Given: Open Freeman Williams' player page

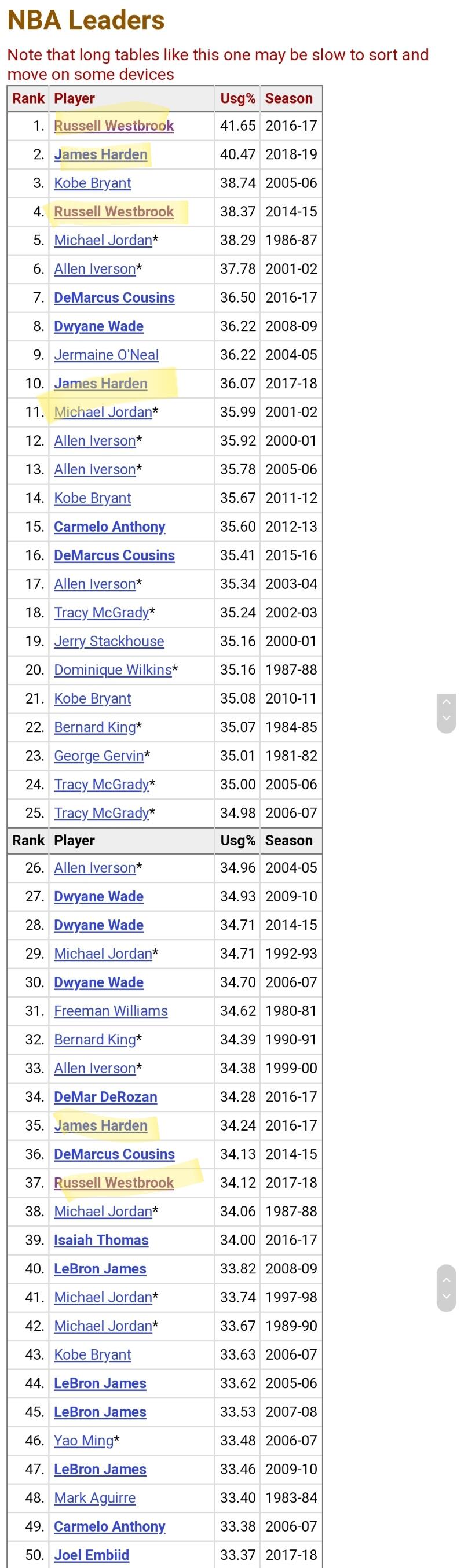Looking at the screenshot, I should point(110,1010).
